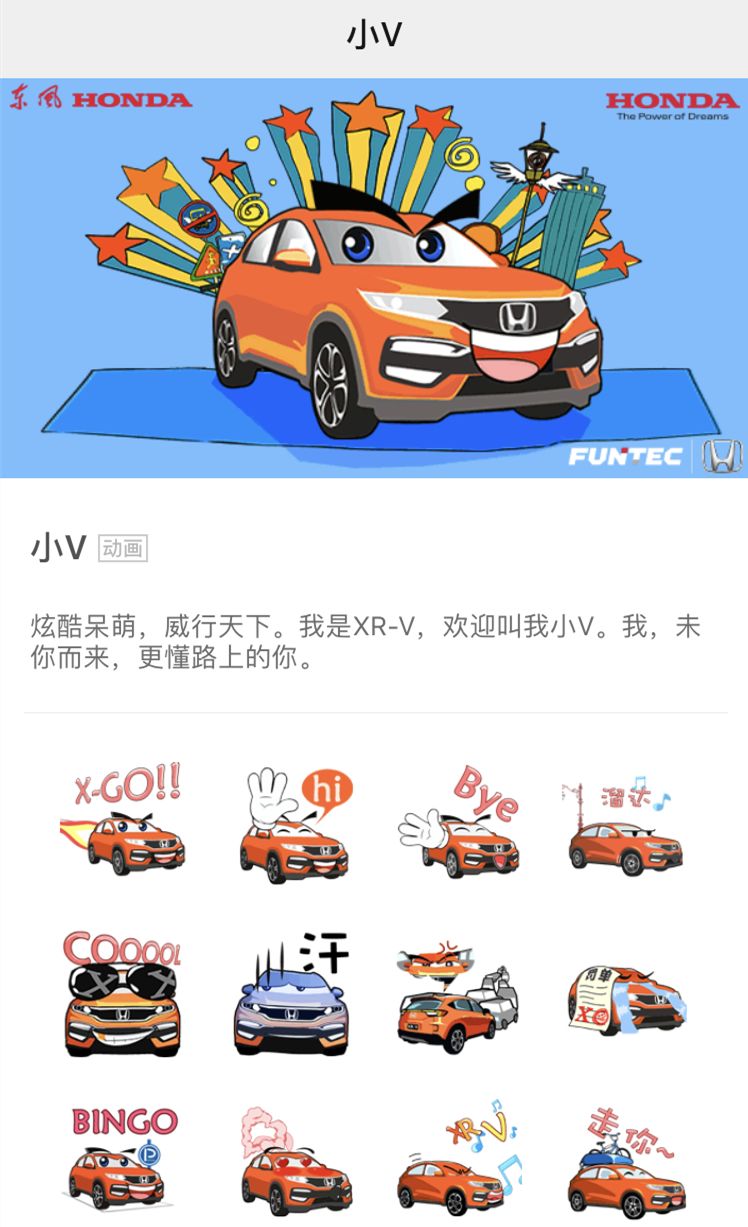The width and height of the screenshot is (748, 1227).
Task: Preview the BINGO parking sticker
Action: [x=122, y=1158]
